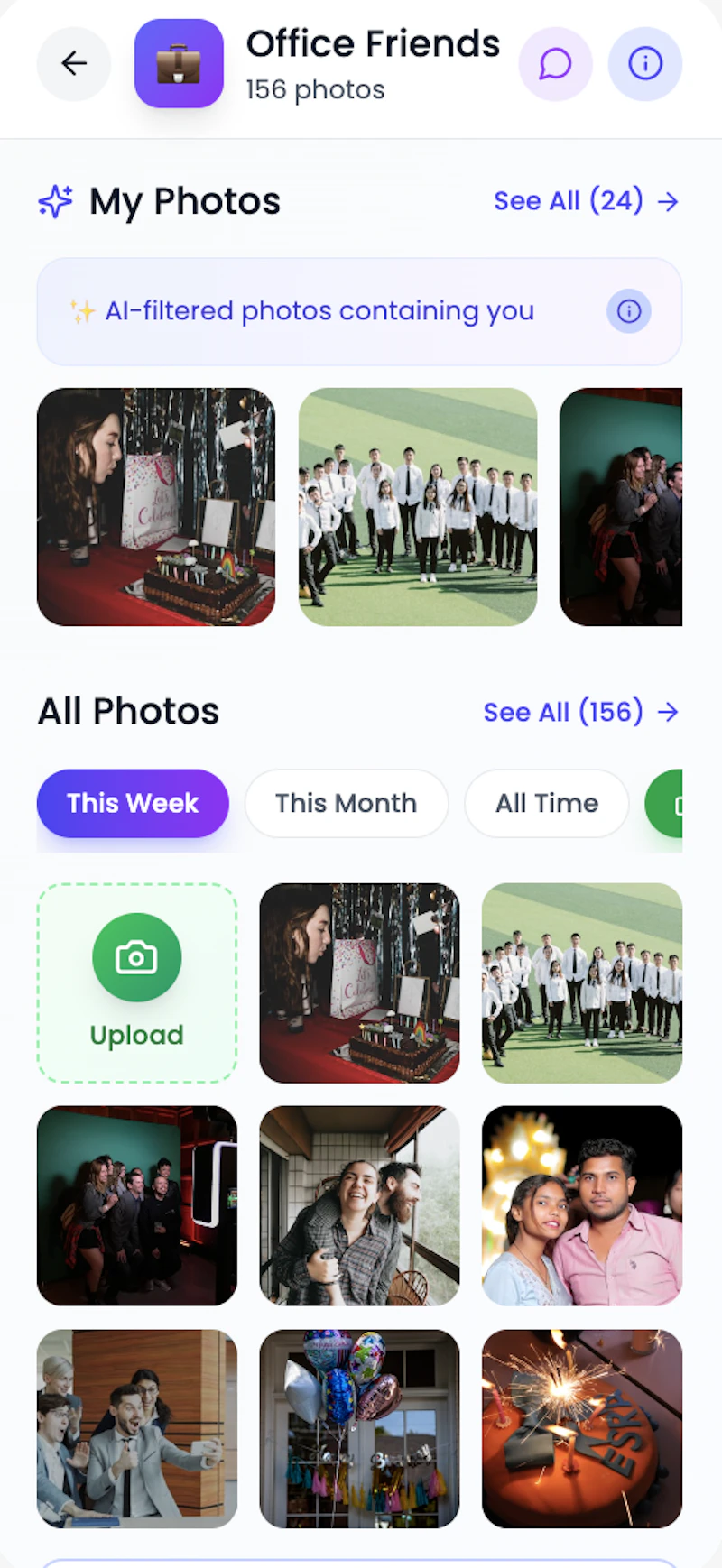
Task: Upload a new photo
Action: pyautogui.click(x=137, y=982)
